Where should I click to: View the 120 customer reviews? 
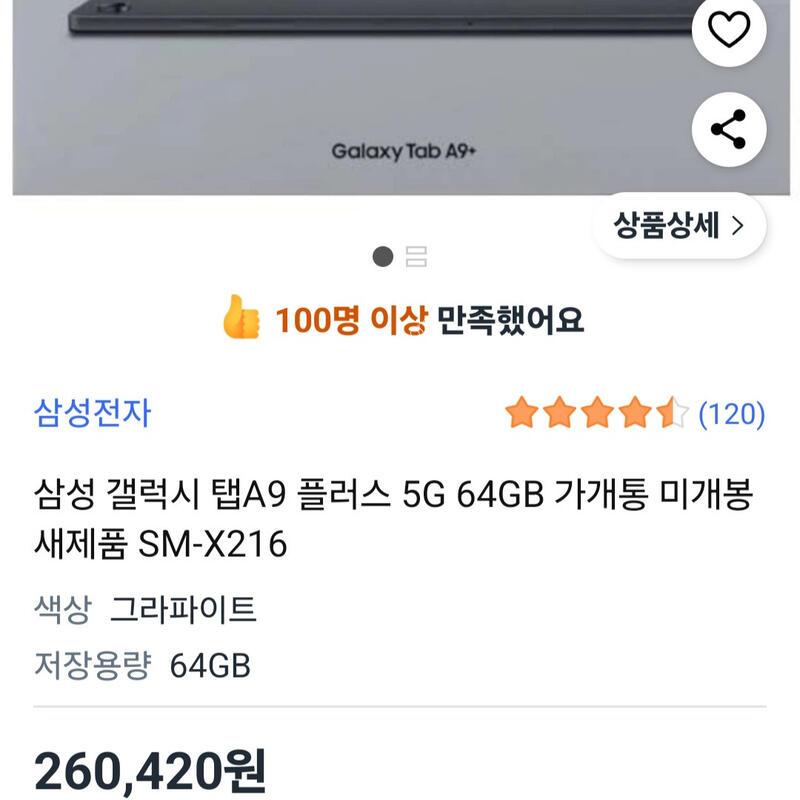pyautogui.click(x=731, y=413)
